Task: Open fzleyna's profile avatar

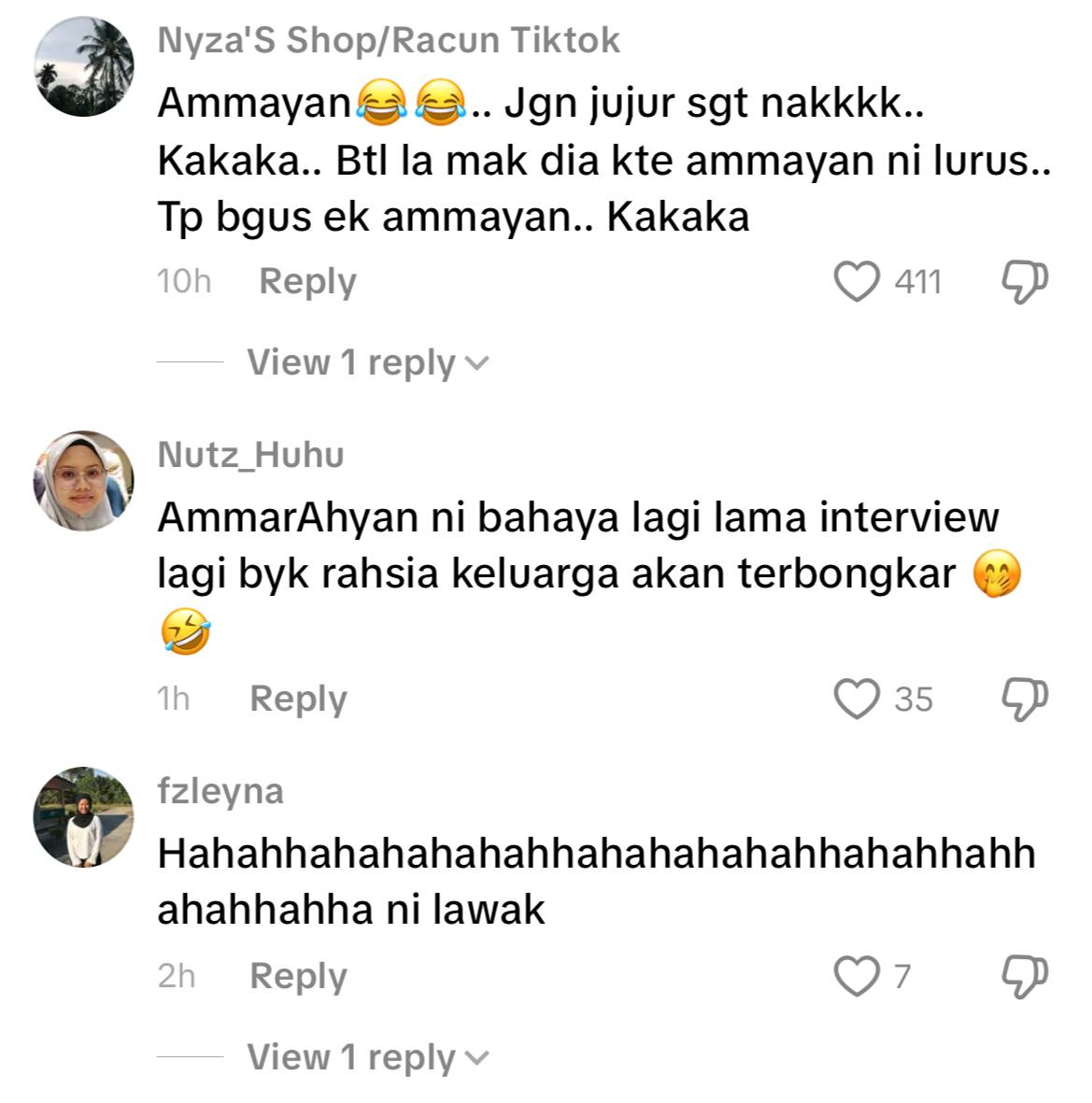Action: pos(84,818)
